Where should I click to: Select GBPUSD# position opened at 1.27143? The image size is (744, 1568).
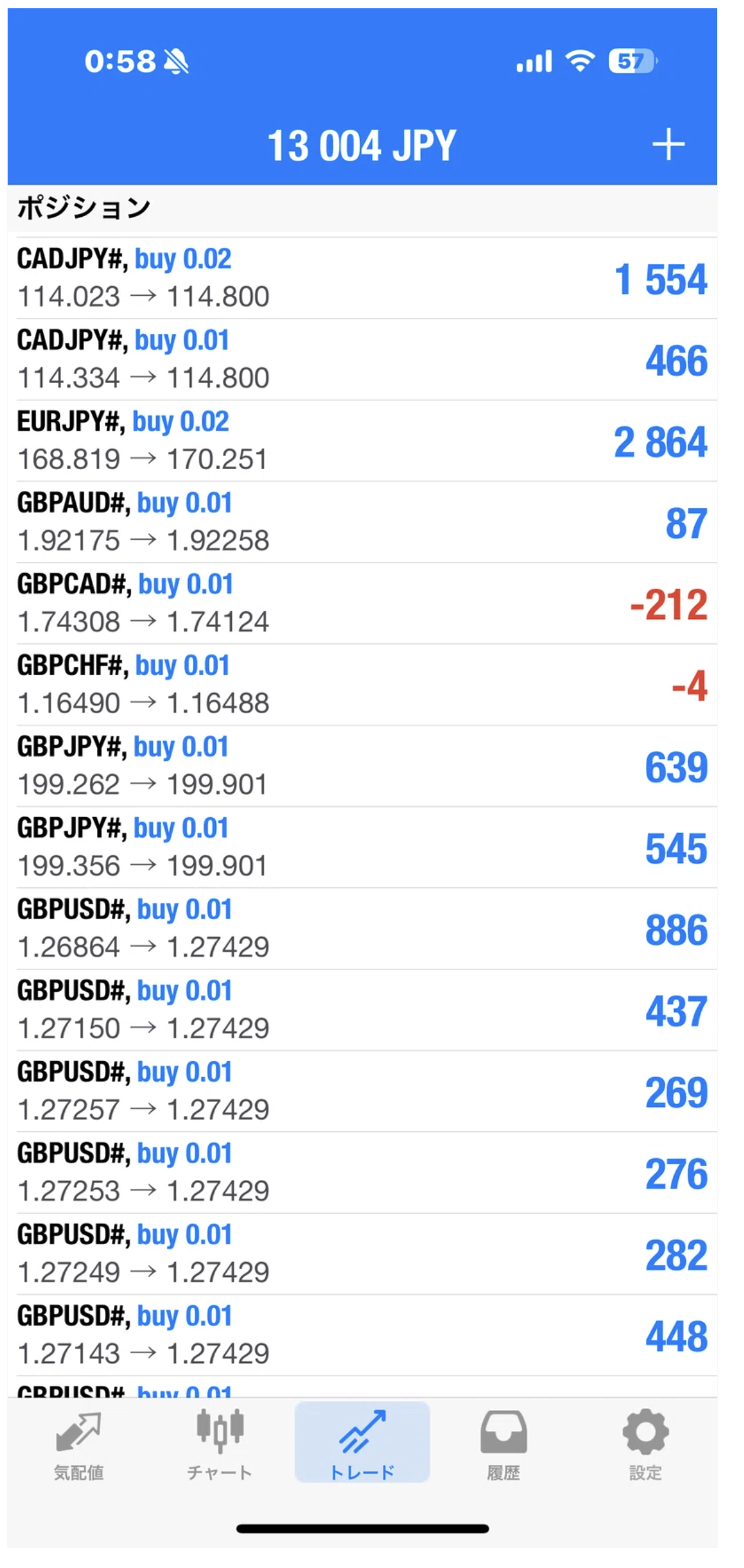(x=362, y=1335)
